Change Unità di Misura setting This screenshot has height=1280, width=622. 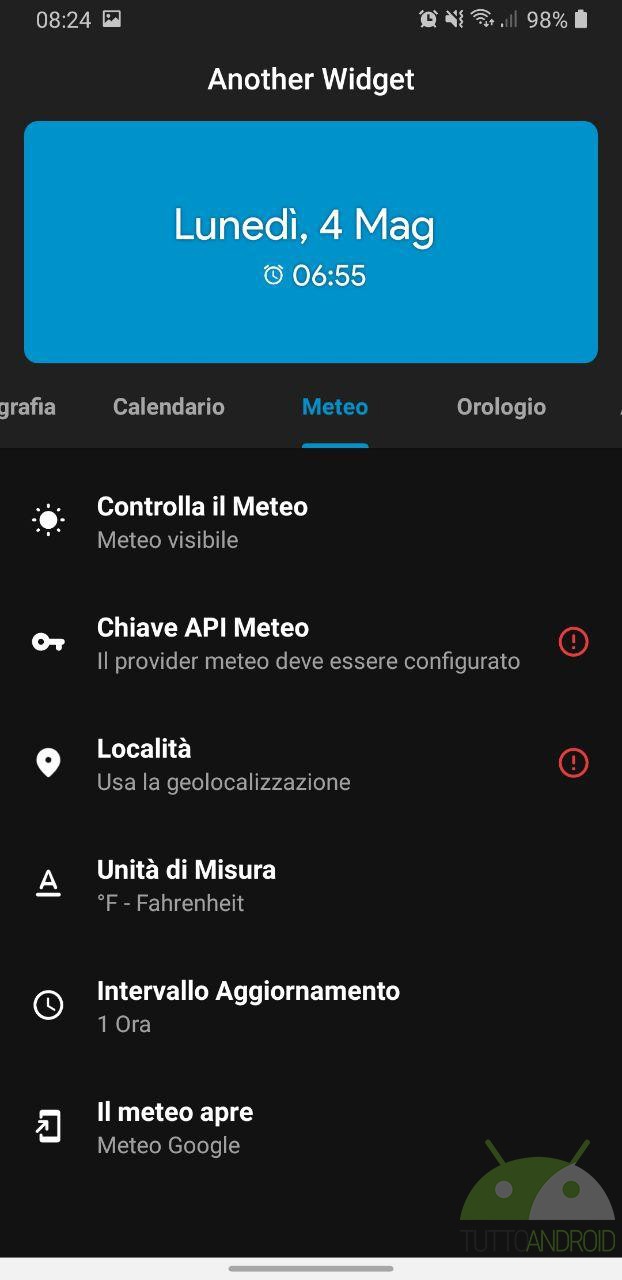click(311, 885)
